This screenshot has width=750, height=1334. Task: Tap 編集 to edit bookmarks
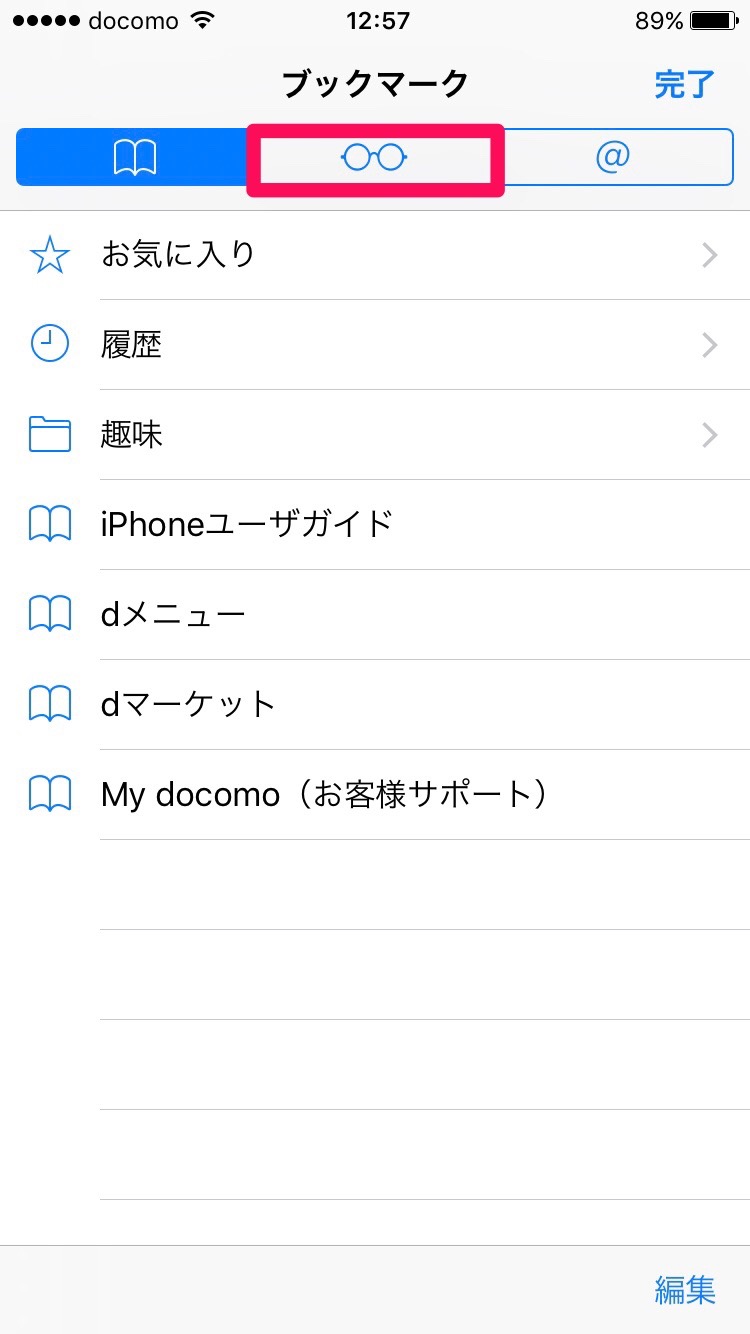(x=685, y=1289)
